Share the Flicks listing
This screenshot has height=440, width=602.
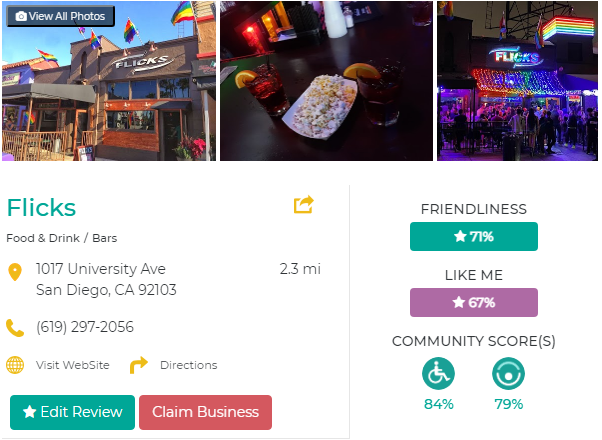(303, 205)
